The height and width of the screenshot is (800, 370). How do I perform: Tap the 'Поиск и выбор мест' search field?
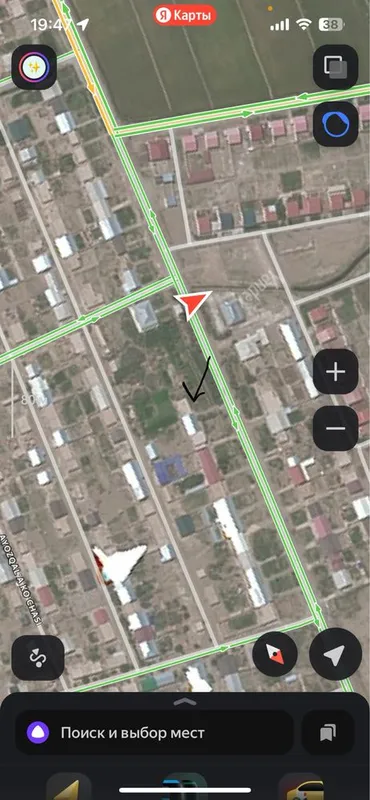[154, 733]
